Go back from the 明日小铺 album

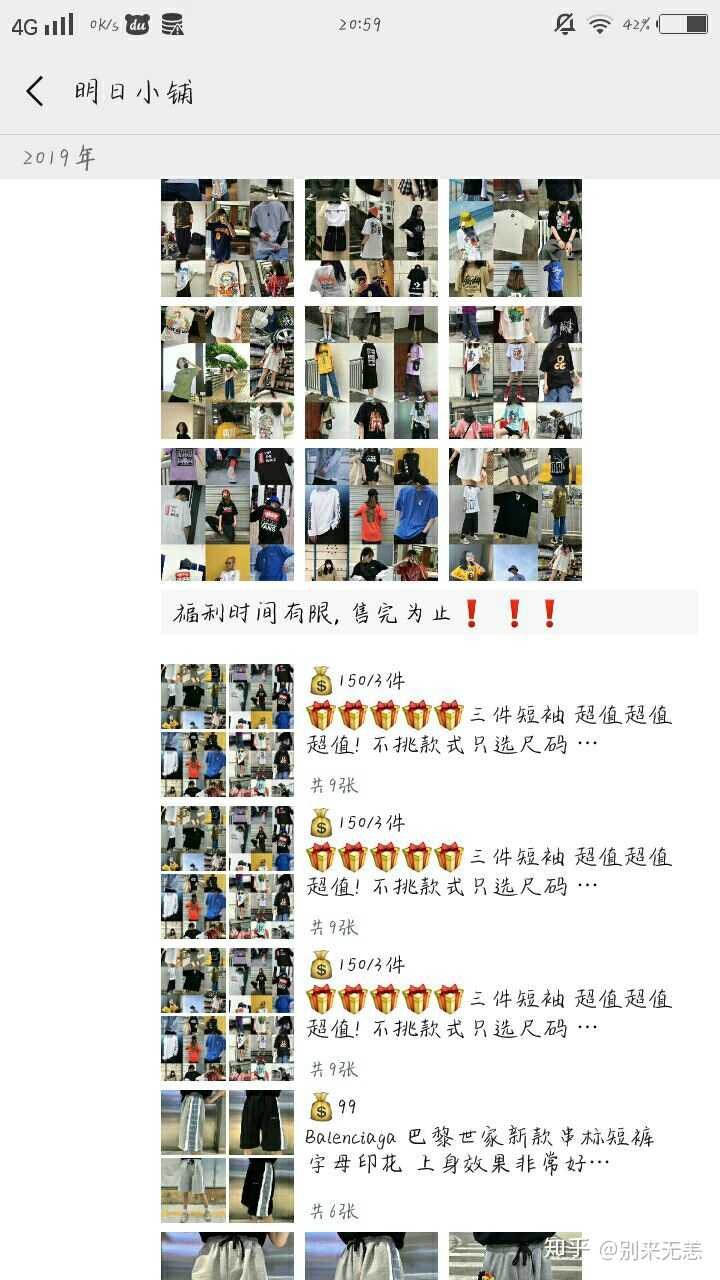click(35, 92)
